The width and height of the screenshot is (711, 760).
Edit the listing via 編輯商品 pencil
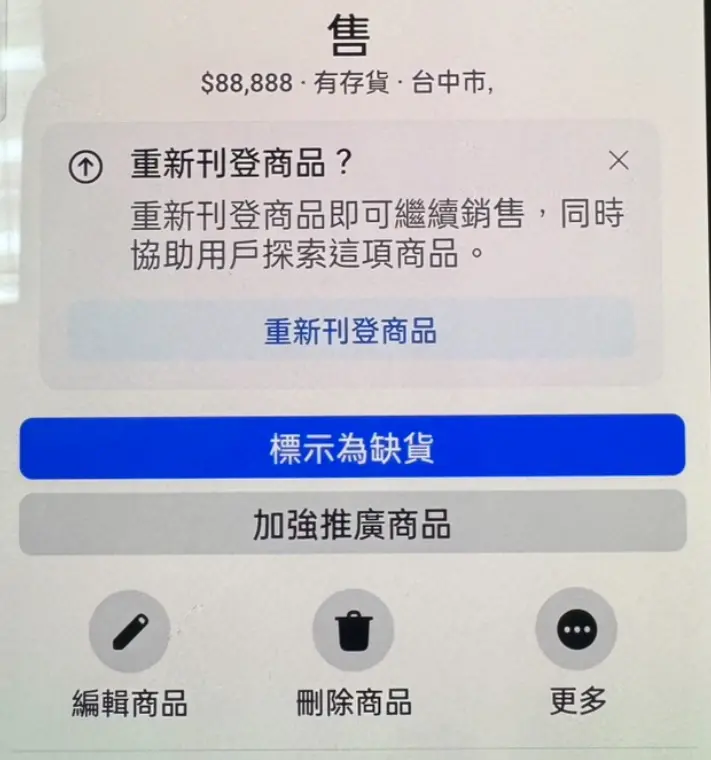pyautogui.click(x=130, y=631)
